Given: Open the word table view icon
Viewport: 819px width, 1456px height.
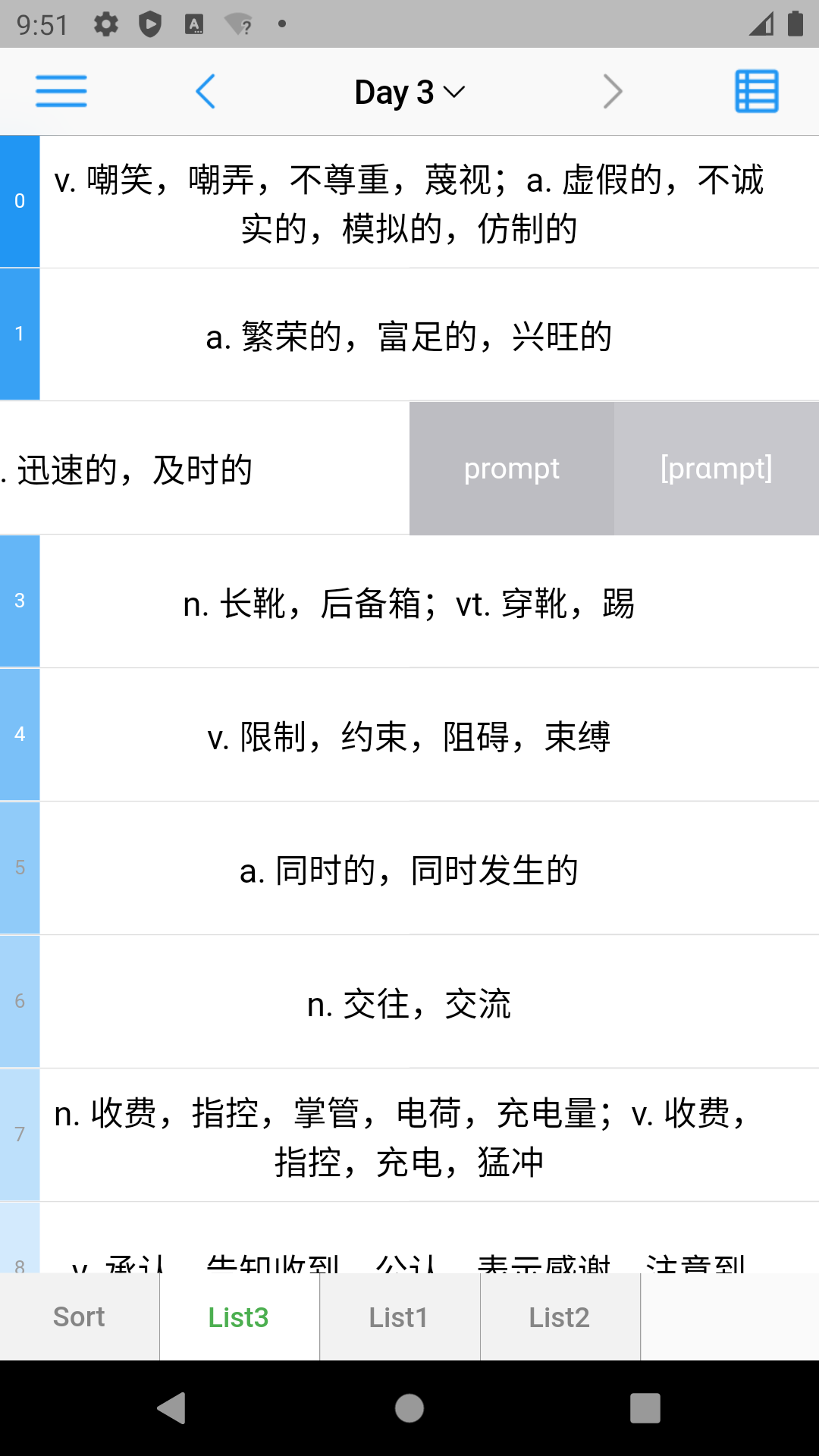Looking at the screenshot, I should pyautogui.click(x=756, y=91).
